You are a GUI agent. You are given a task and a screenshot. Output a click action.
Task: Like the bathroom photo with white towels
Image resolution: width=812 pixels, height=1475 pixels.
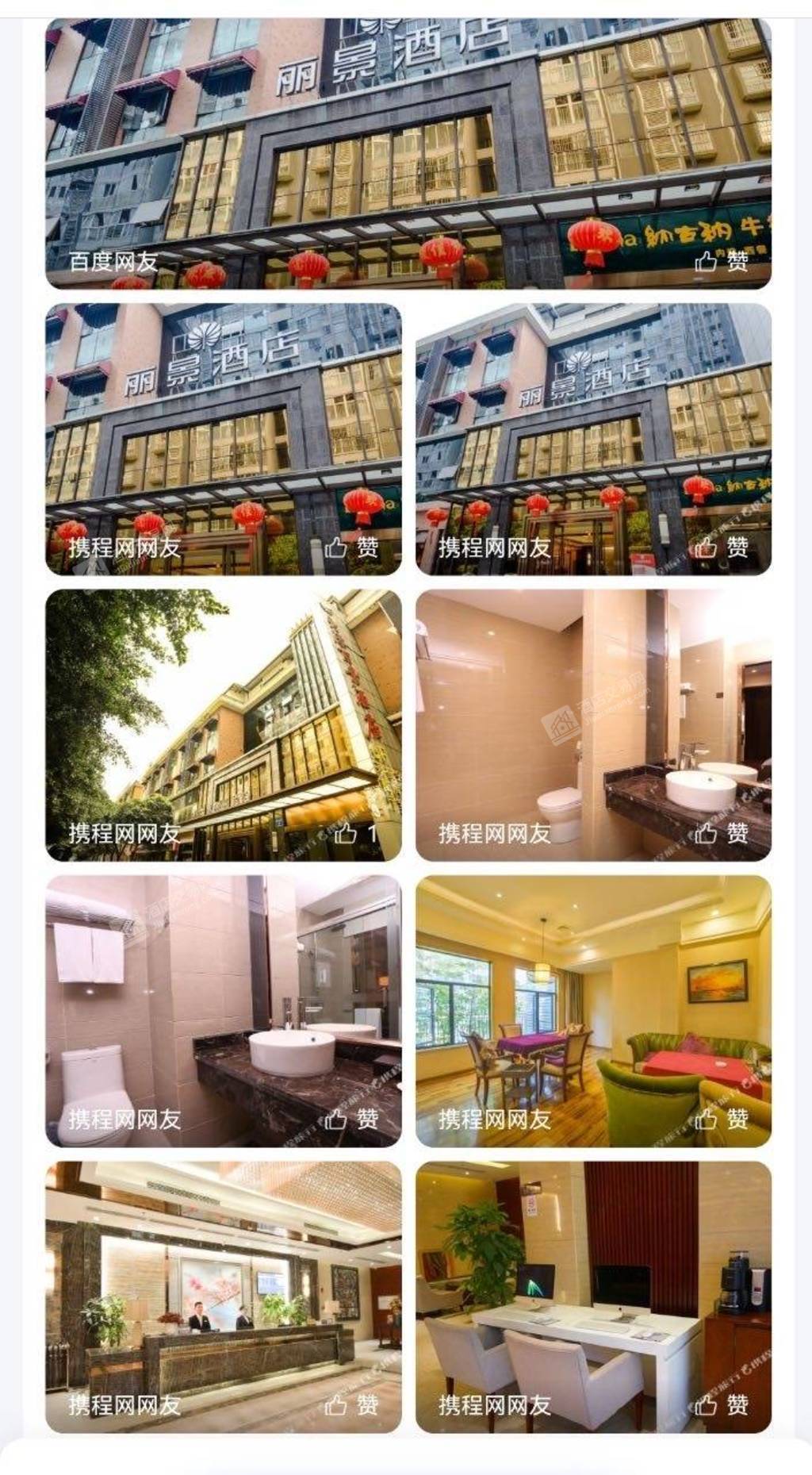click(x=351, y=1120)
